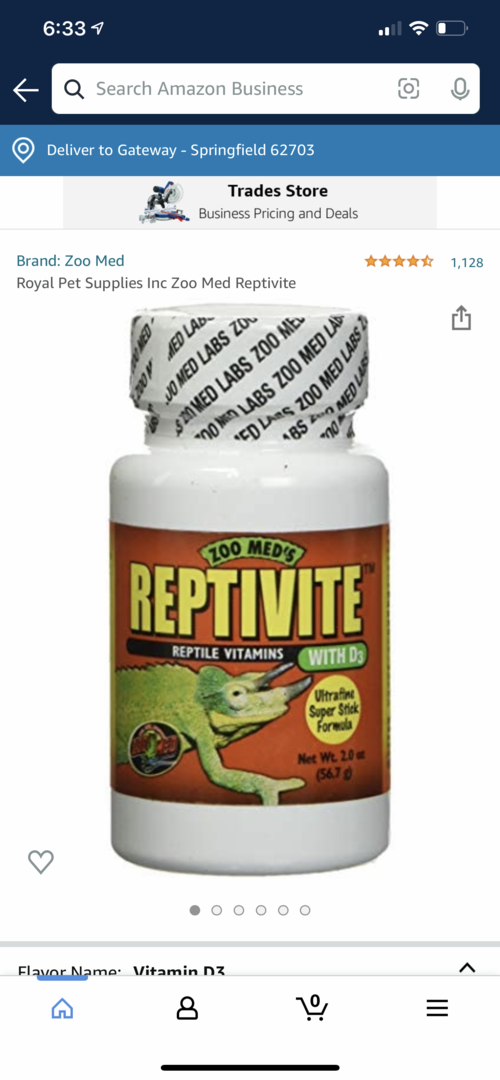
Task: Open the Trades Store banner
Action: tap(250, 202)
